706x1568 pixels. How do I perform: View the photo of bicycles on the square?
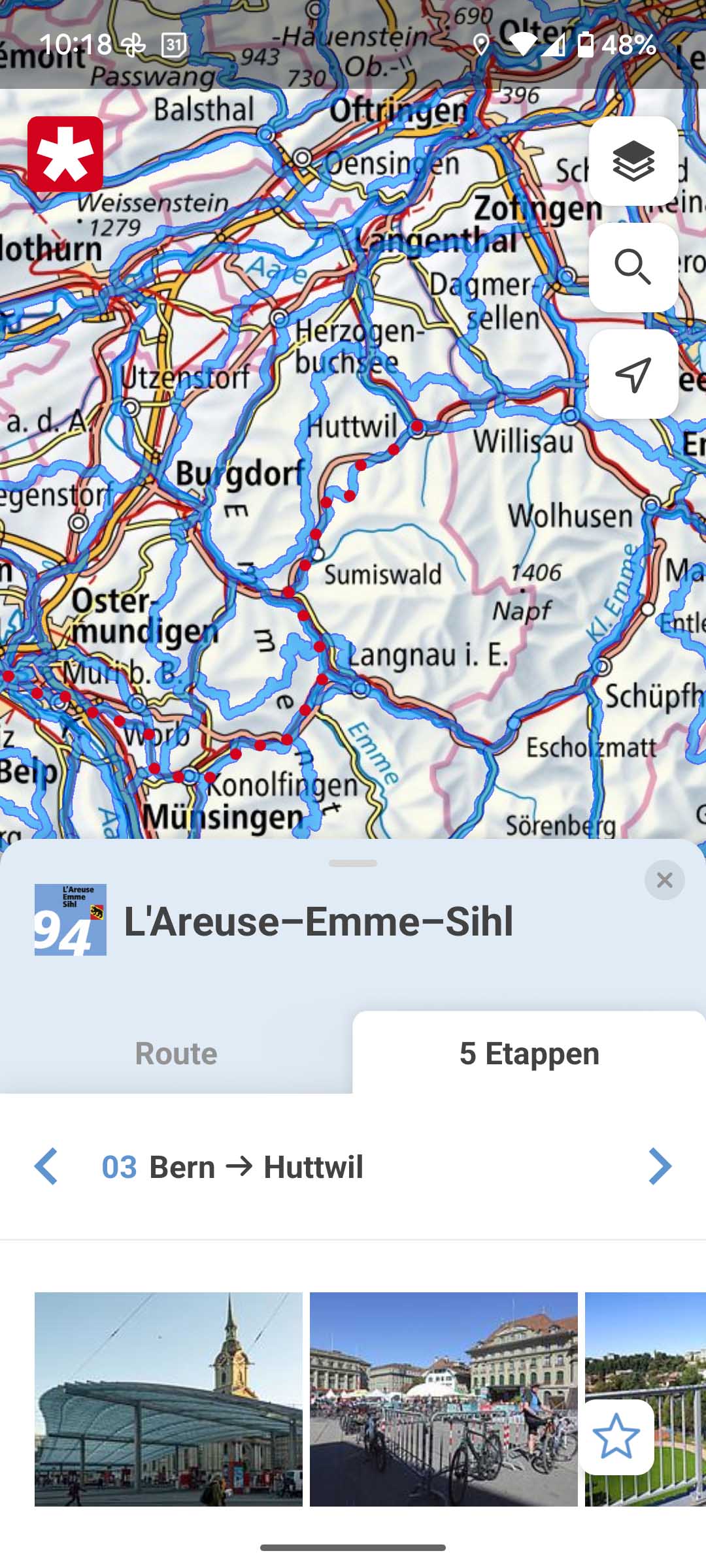pyautogui.click(x=443, y=1399)
